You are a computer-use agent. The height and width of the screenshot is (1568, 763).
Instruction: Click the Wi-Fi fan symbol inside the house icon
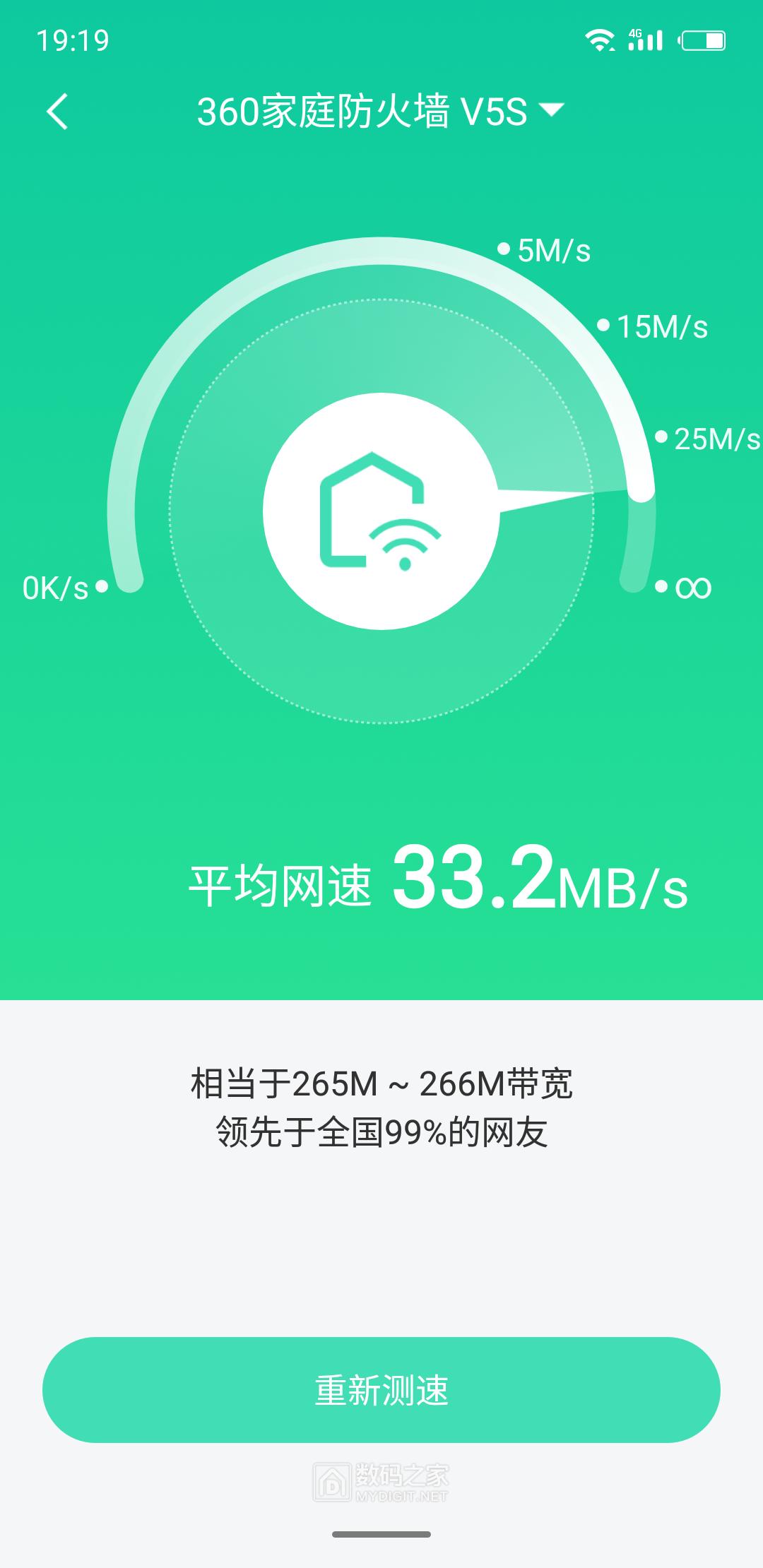pos(404,544)
